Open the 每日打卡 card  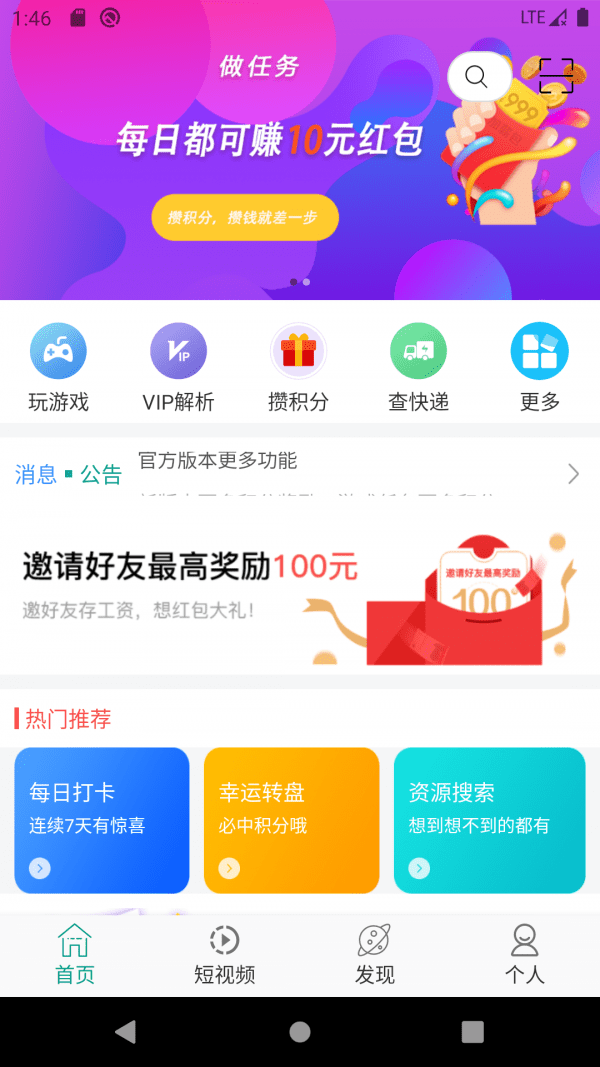[102, 820]
